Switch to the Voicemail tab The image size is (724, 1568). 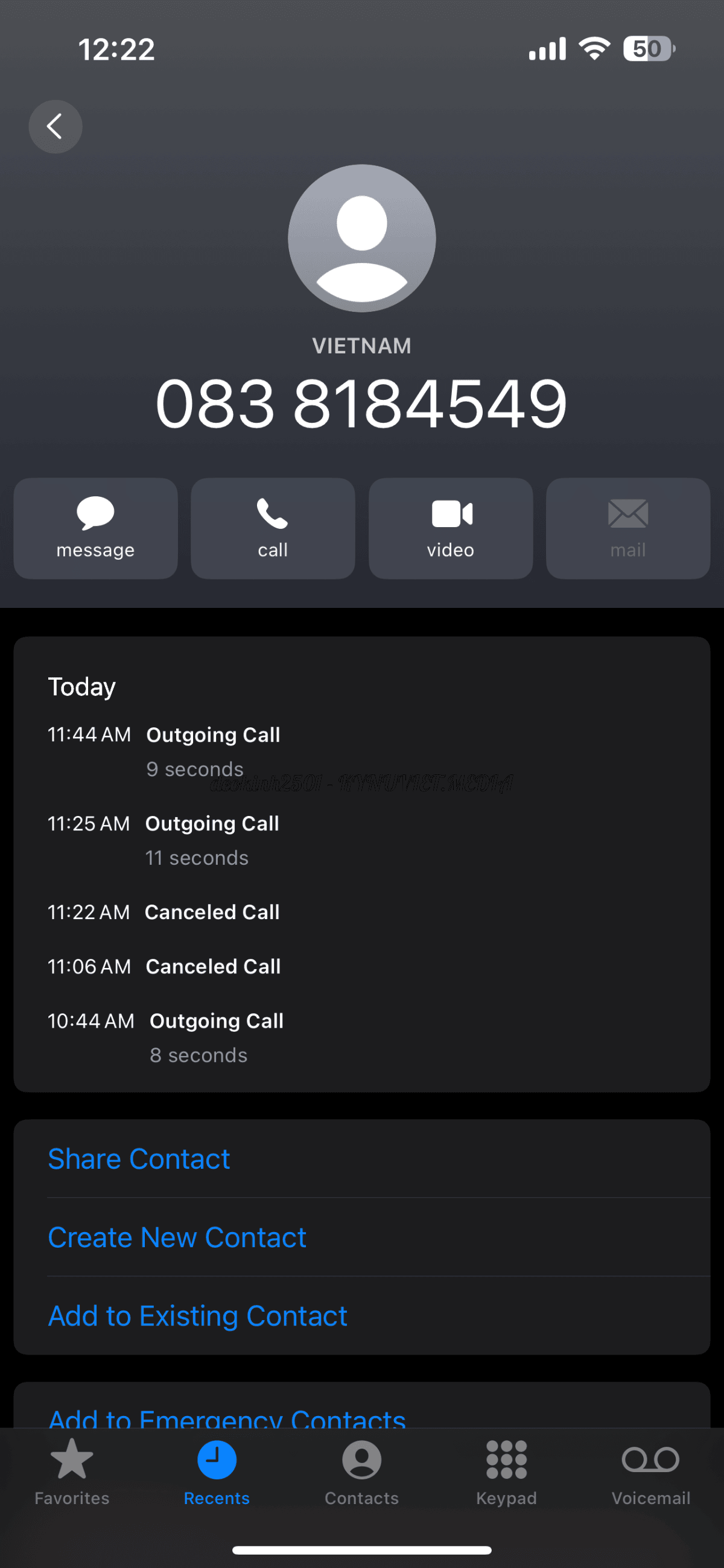[650, 1470]
